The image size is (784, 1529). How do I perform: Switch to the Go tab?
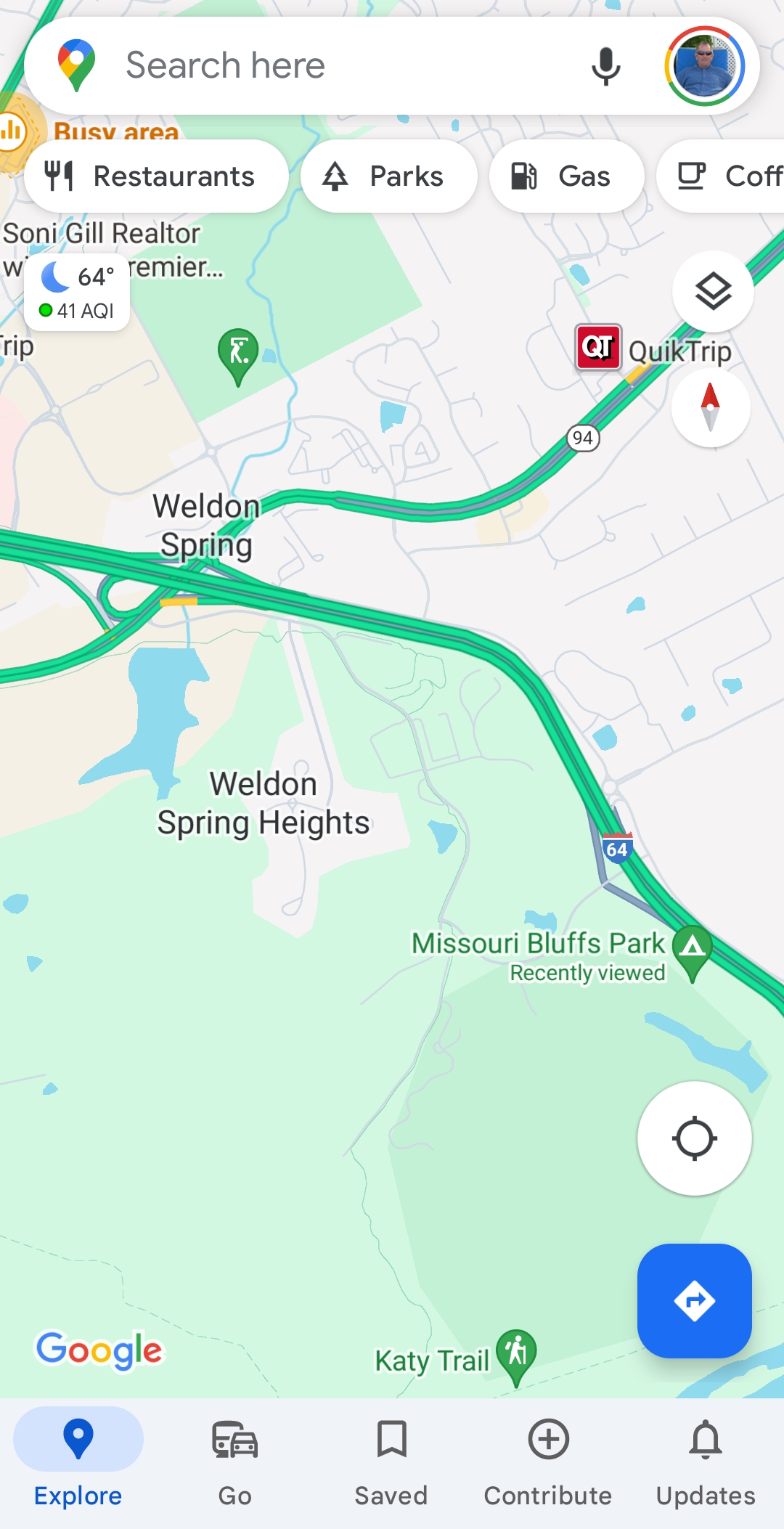234,1459
